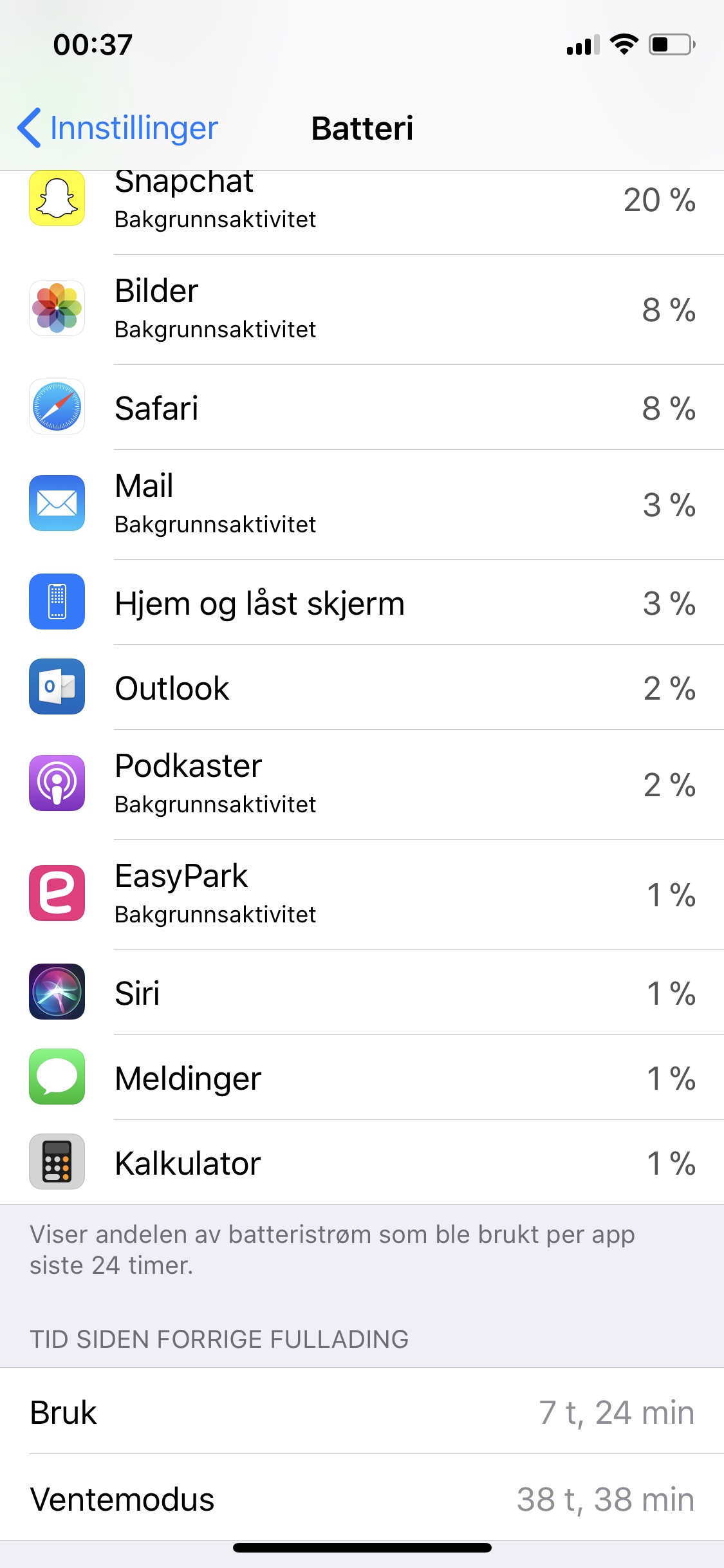Tap the Outlook battery usage row
Image resolution: width=724 pixels, height=1568 pixels.
point(360,687)
